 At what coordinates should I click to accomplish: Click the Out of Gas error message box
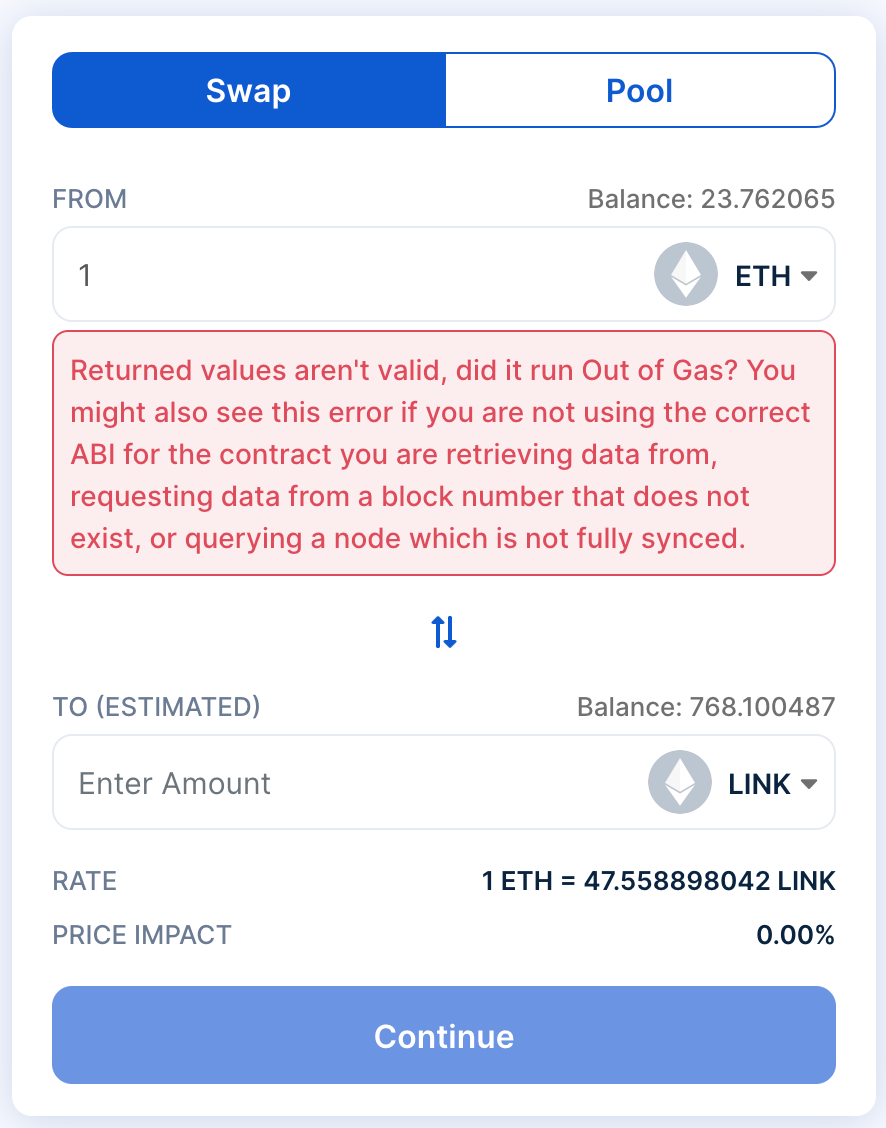click(444, 453)
